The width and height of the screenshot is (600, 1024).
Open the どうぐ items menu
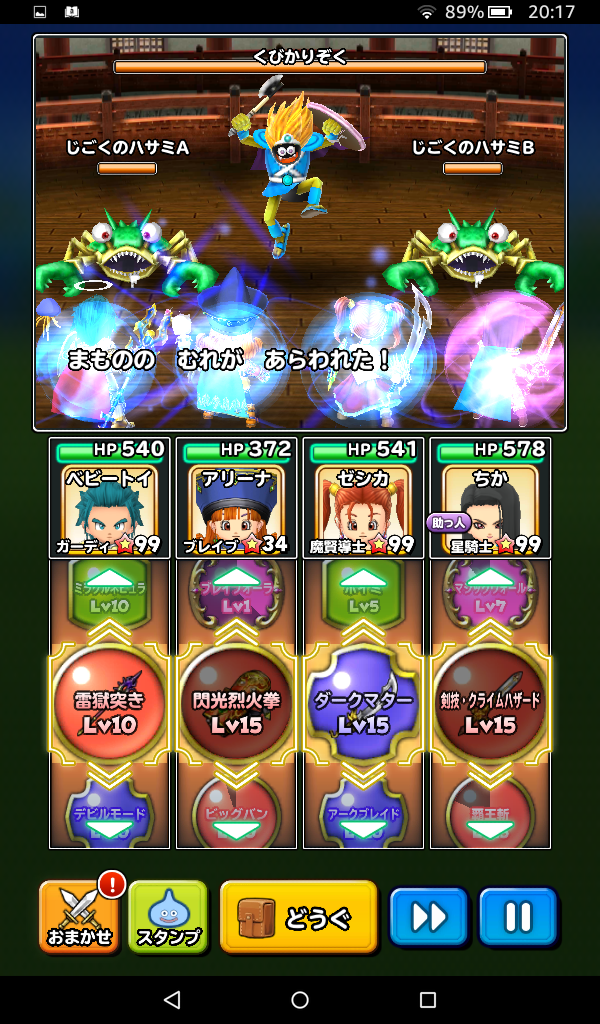[x=298, y=916]
